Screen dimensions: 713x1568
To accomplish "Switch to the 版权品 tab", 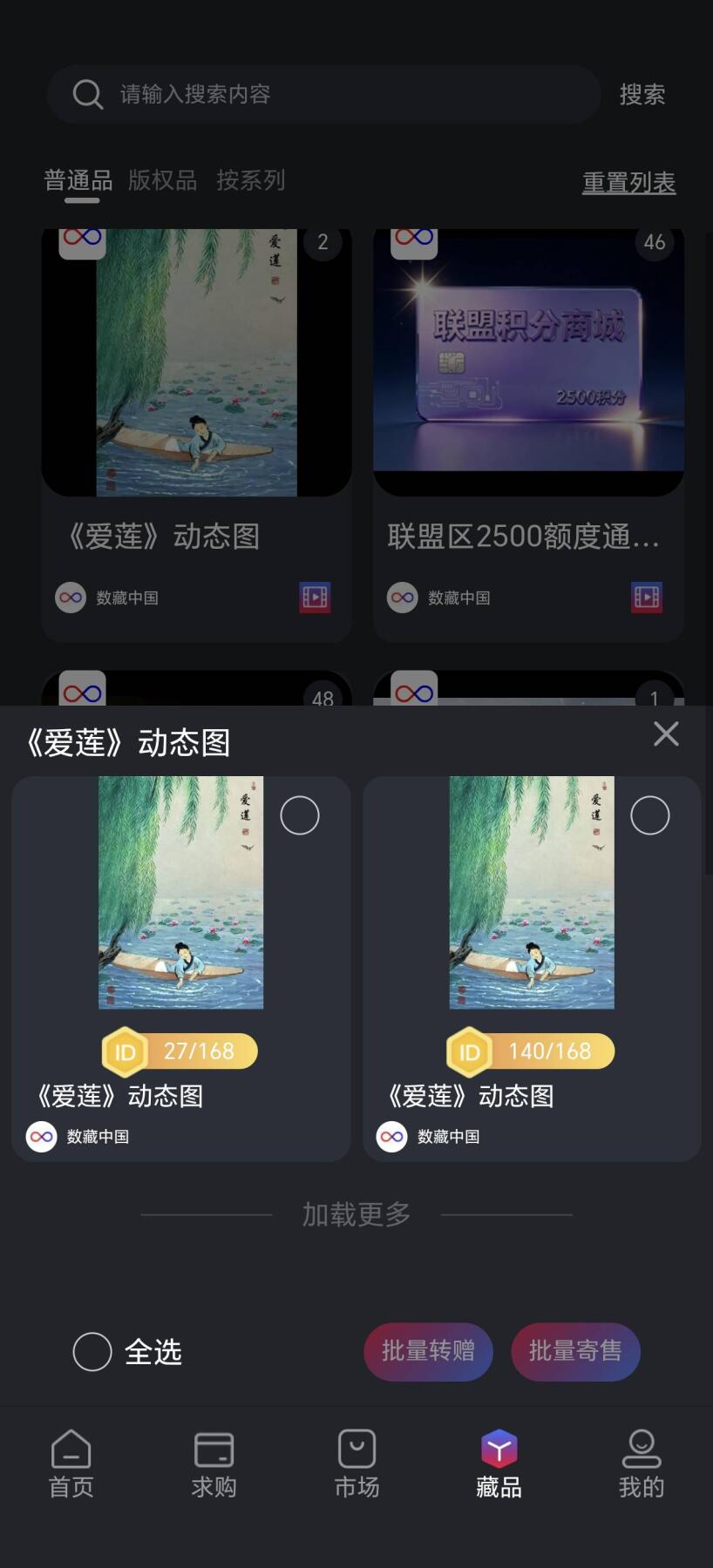I will (161, 180).
